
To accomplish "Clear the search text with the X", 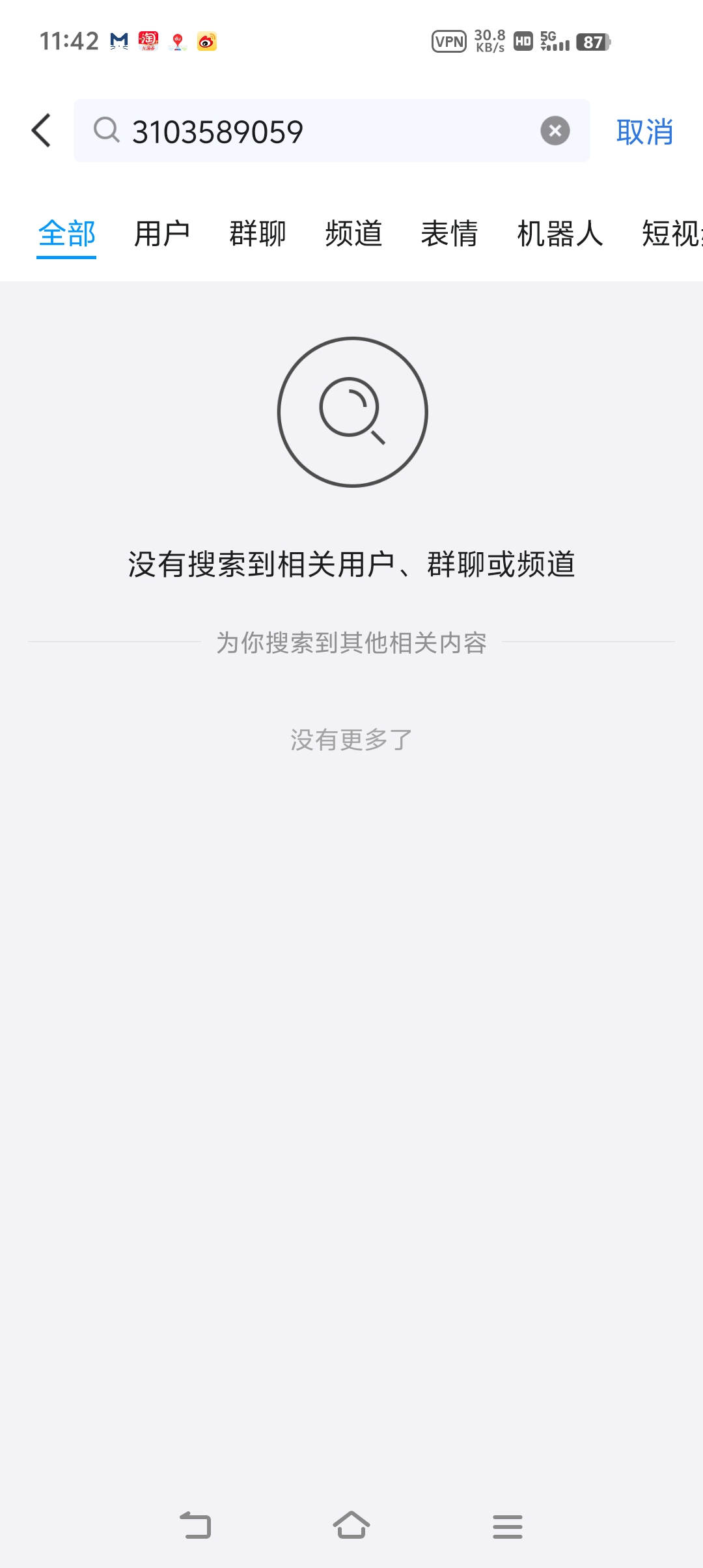I will (x=555, y=131).
